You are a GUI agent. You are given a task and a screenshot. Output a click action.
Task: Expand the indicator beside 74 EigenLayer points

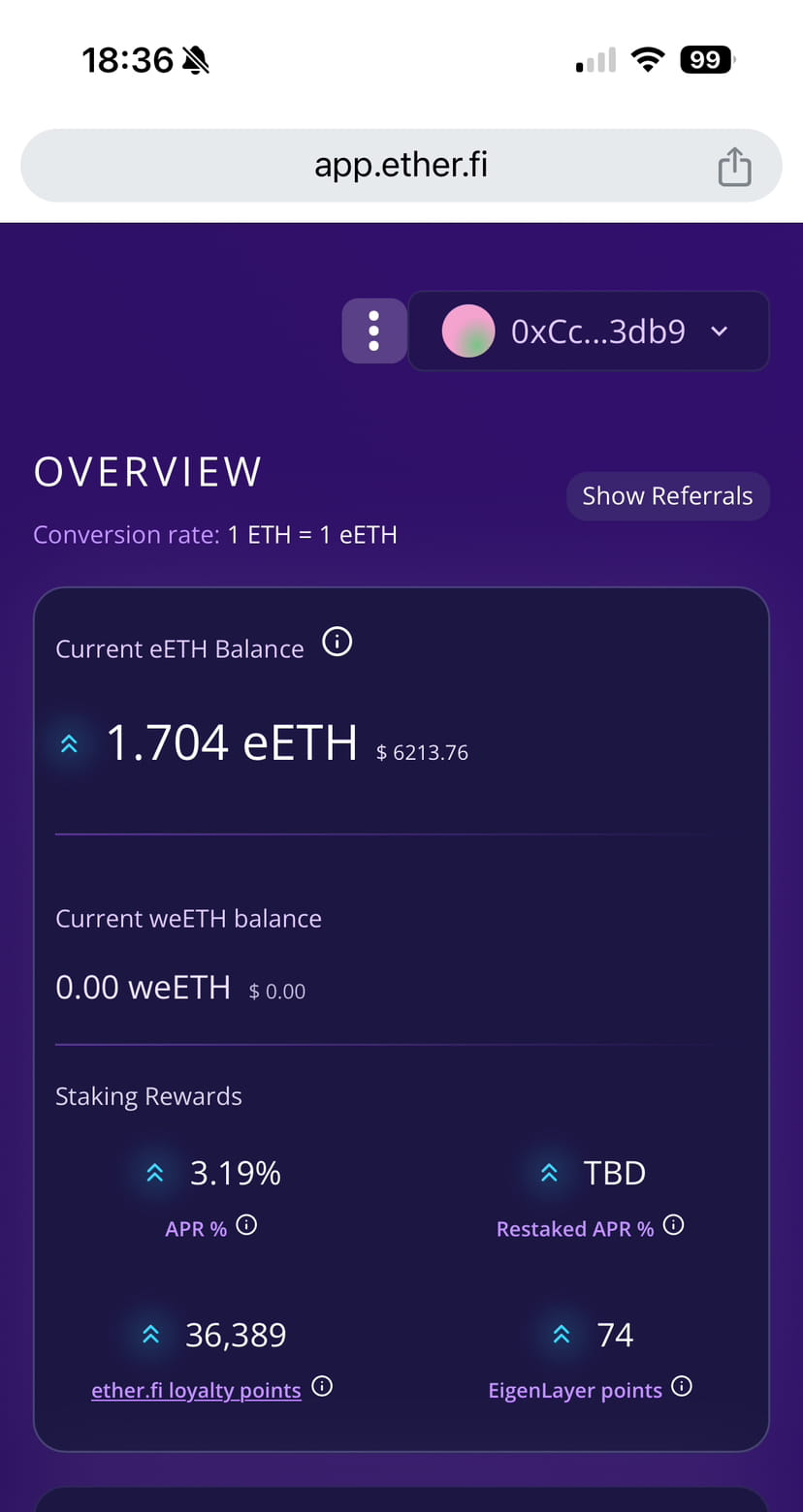[562, 1334]
